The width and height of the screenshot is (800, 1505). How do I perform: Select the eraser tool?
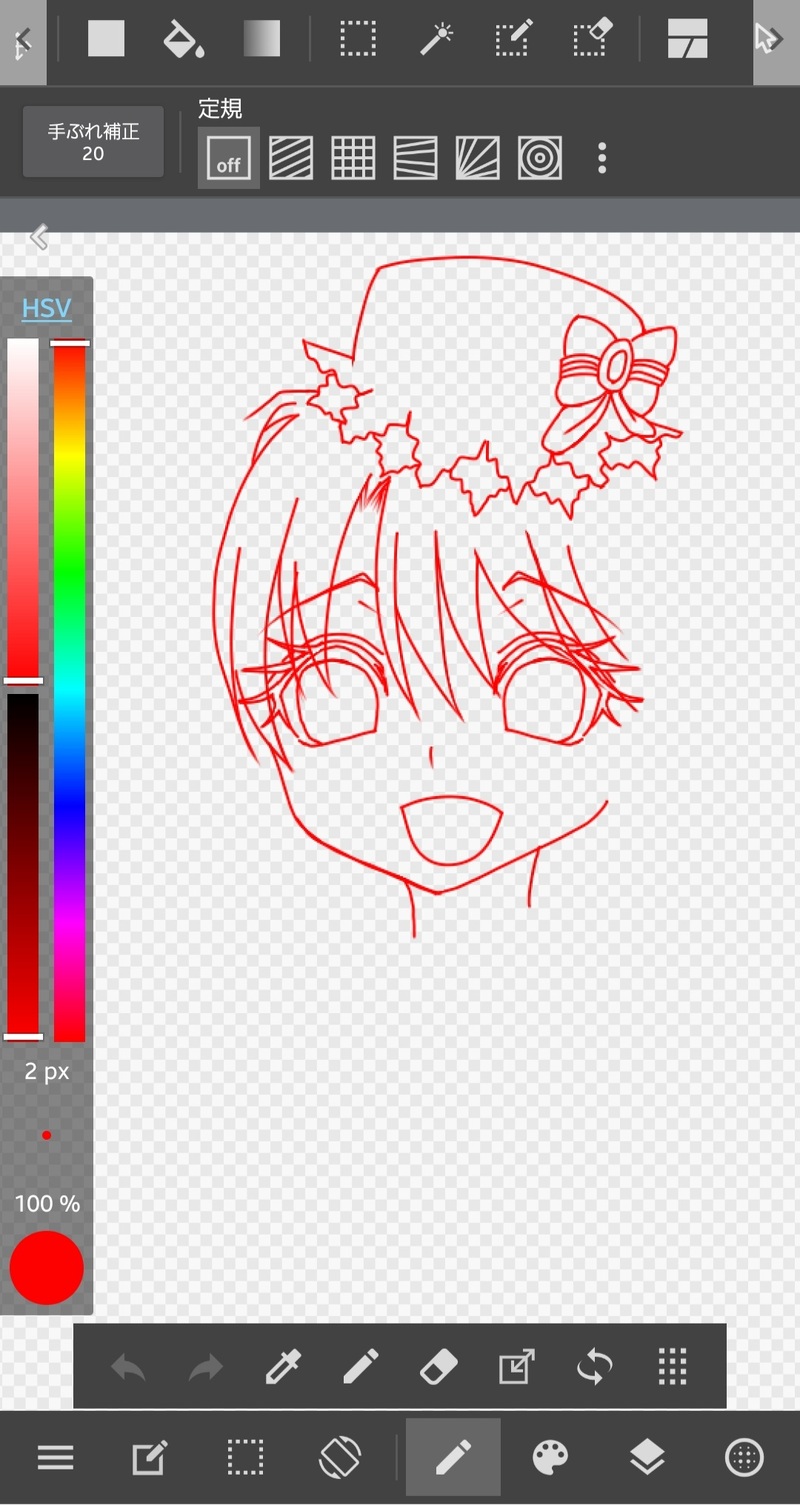coord(438,1366)
